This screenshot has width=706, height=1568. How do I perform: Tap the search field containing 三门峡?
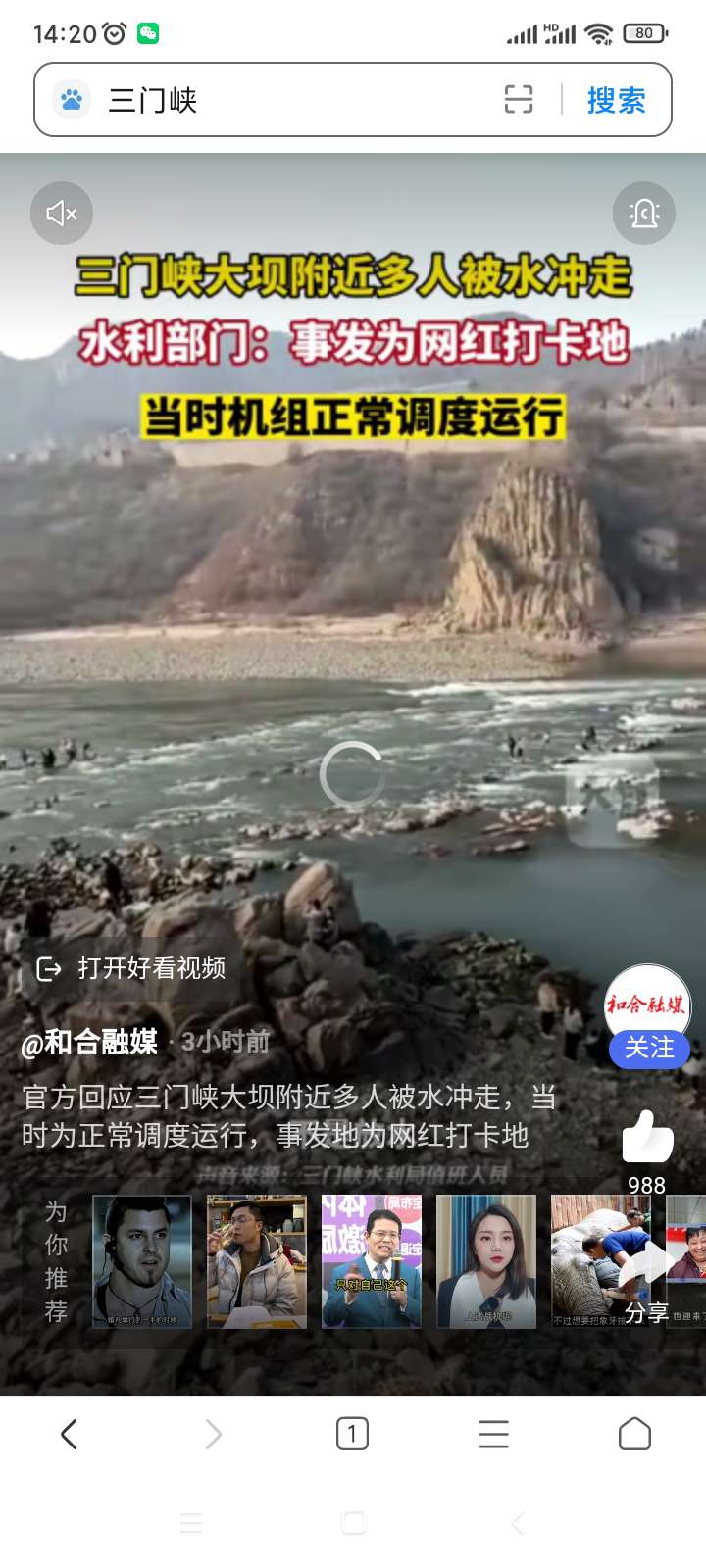(x=294, y=100)
